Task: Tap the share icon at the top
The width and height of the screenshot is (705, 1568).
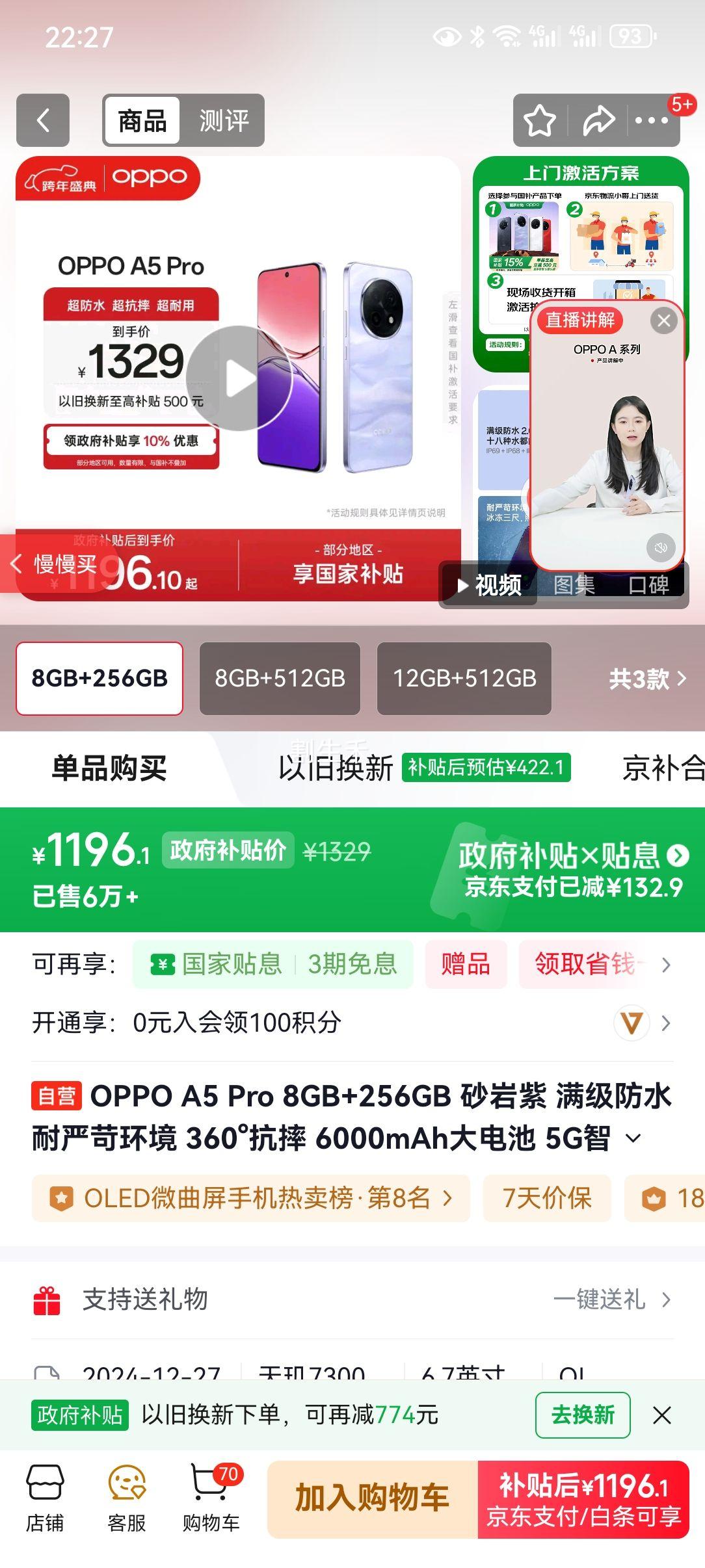Action: pyautogui.click(x=599, y=120)
